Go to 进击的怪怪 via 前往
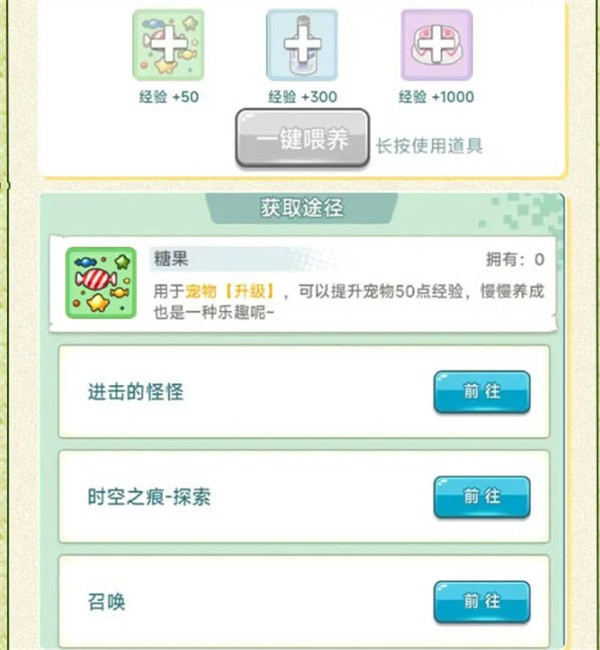Screen dimensions: 600x650 pos(481,392)
